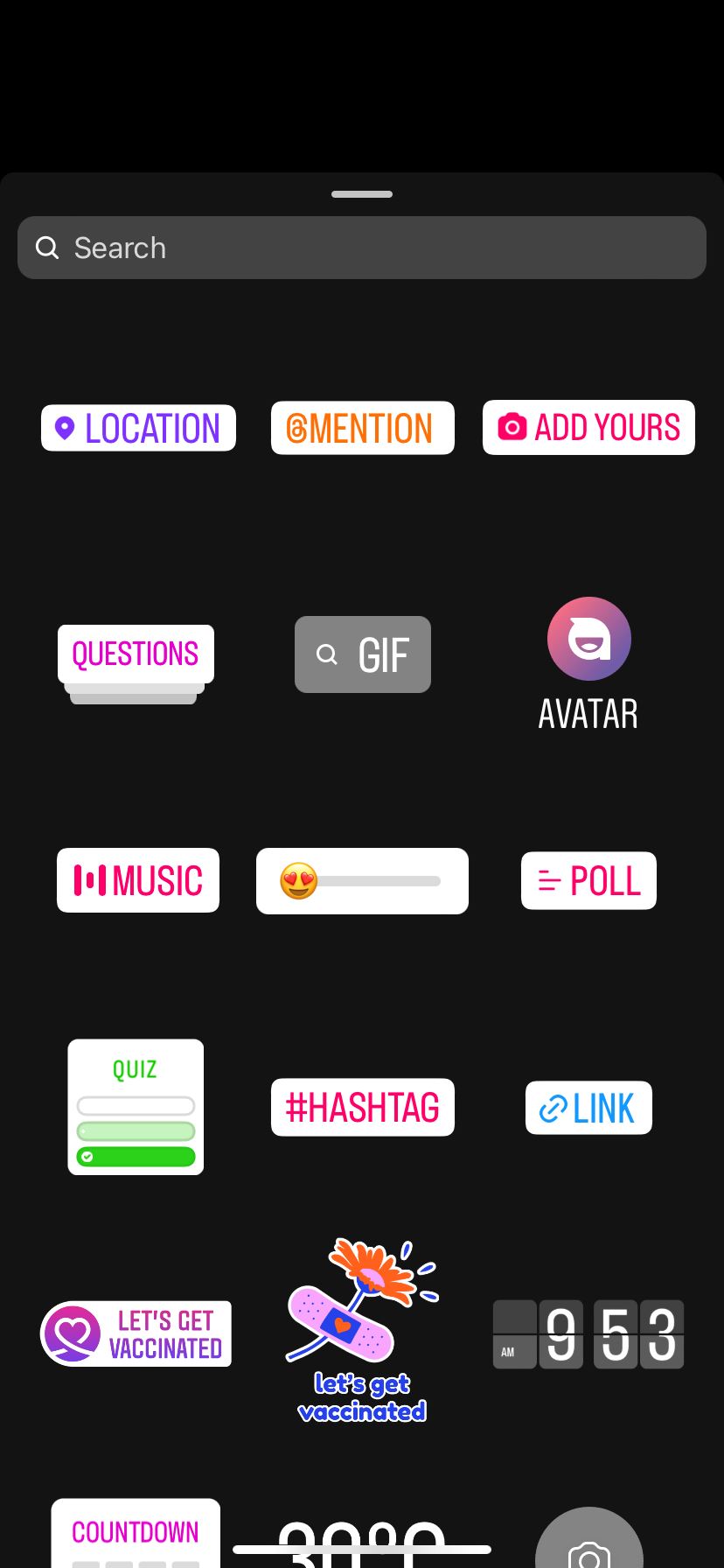Add the emoji reaction slider sticker
Image resolution: width=724 pixels, height=1568 pixels.
point(362,880)
